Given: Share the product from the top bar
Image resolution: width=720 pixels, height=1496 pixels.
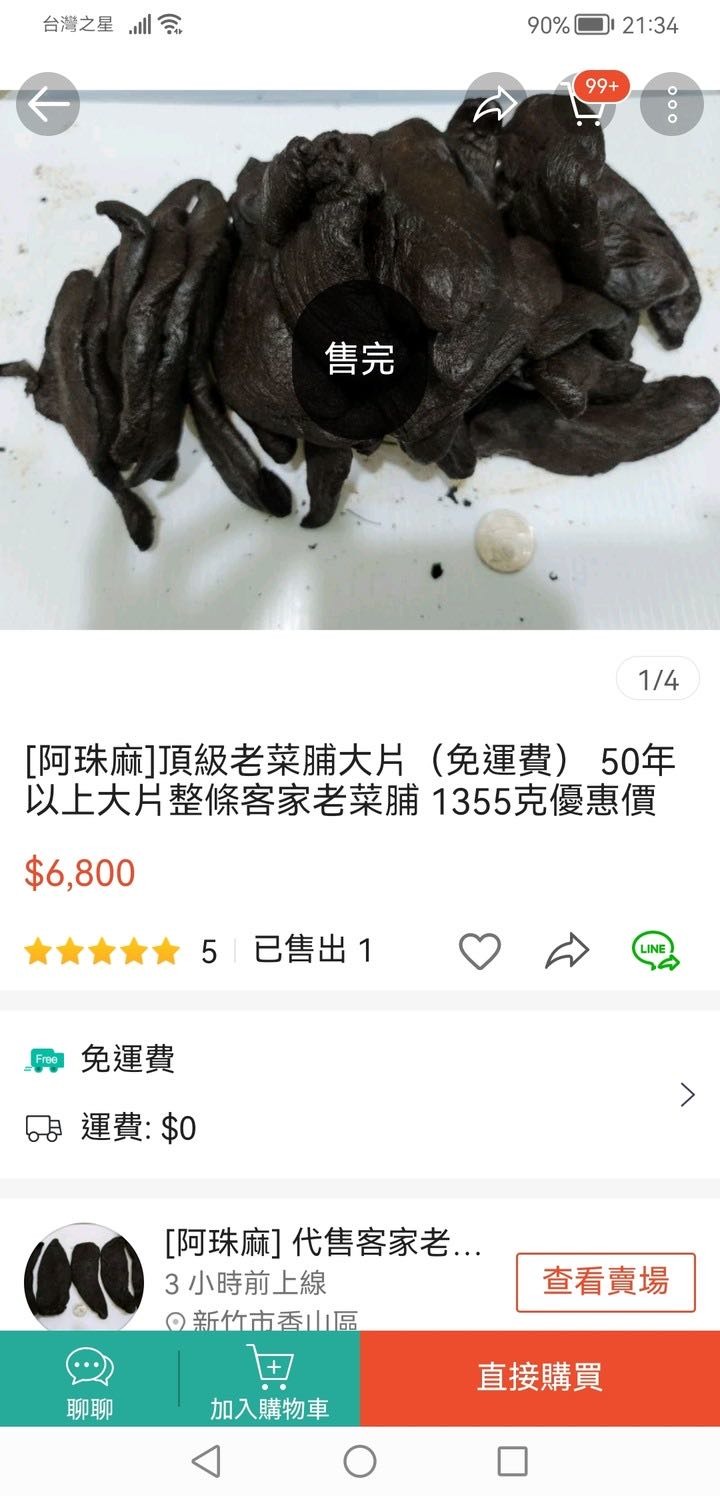Looking at the screenshot, I should coord(496,104).
